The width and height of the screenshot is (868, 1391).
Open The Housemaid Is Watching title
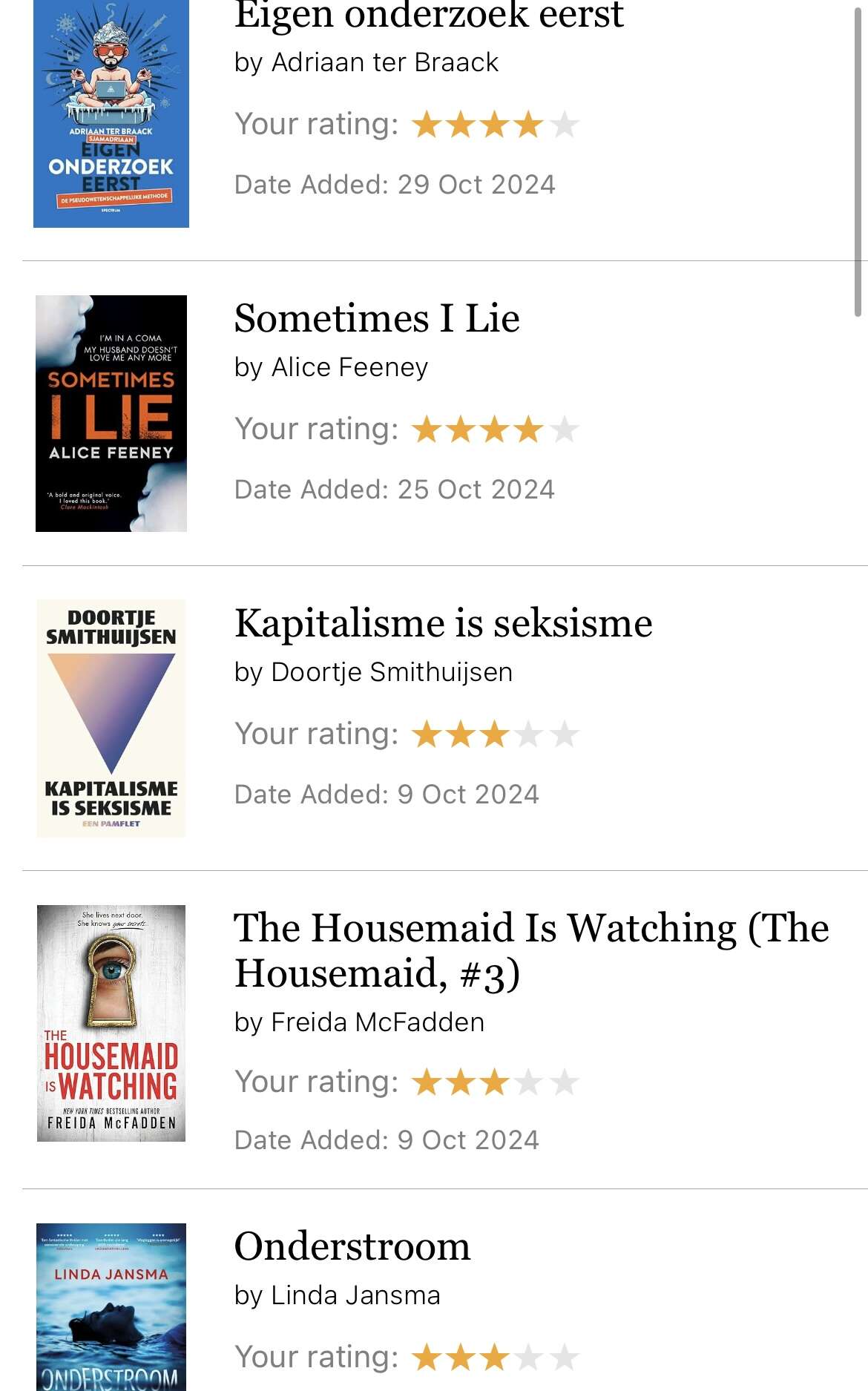pyautogui.click(x=531, y=950)
